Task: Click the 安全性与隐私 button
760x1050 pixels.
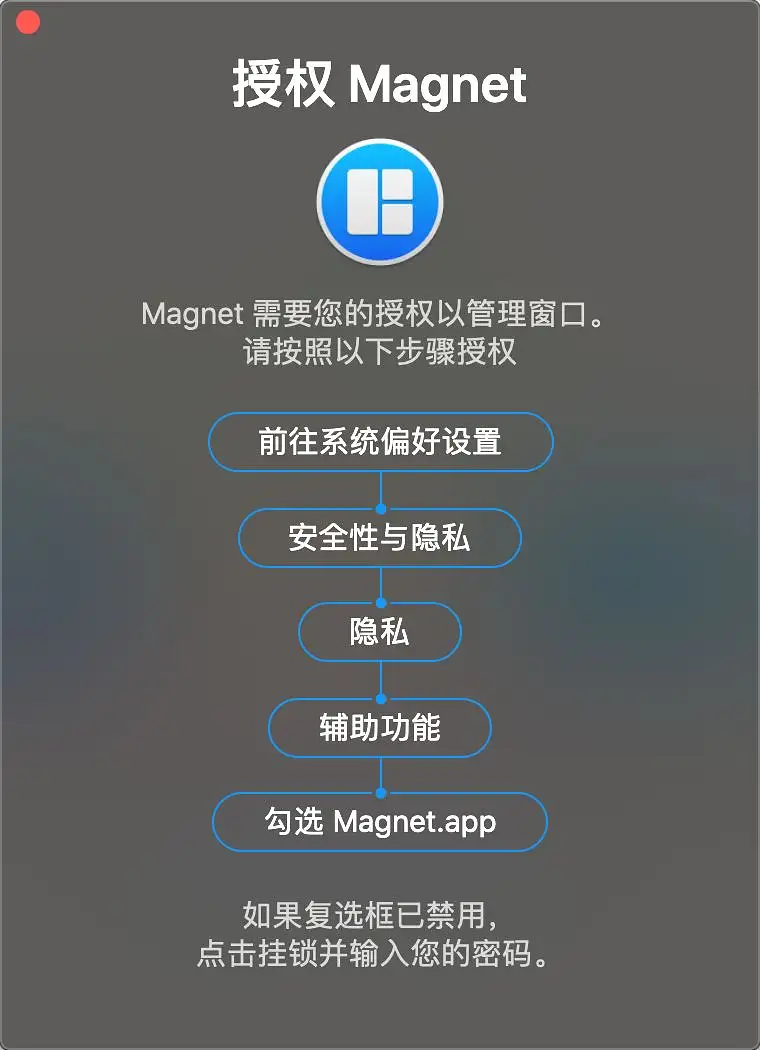Action: [380, 537]
